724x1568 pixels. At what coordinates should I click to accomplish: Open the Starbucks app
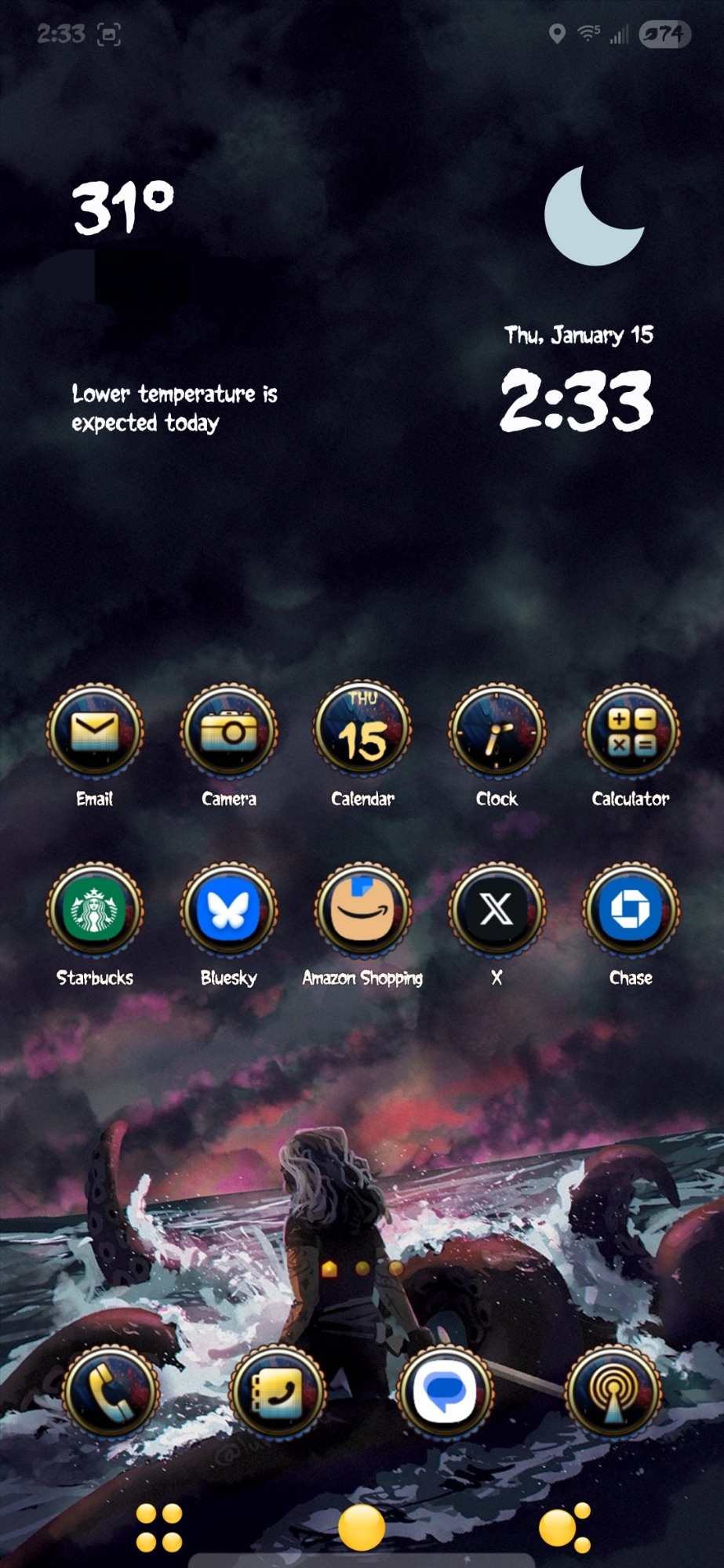pos(95,909)
